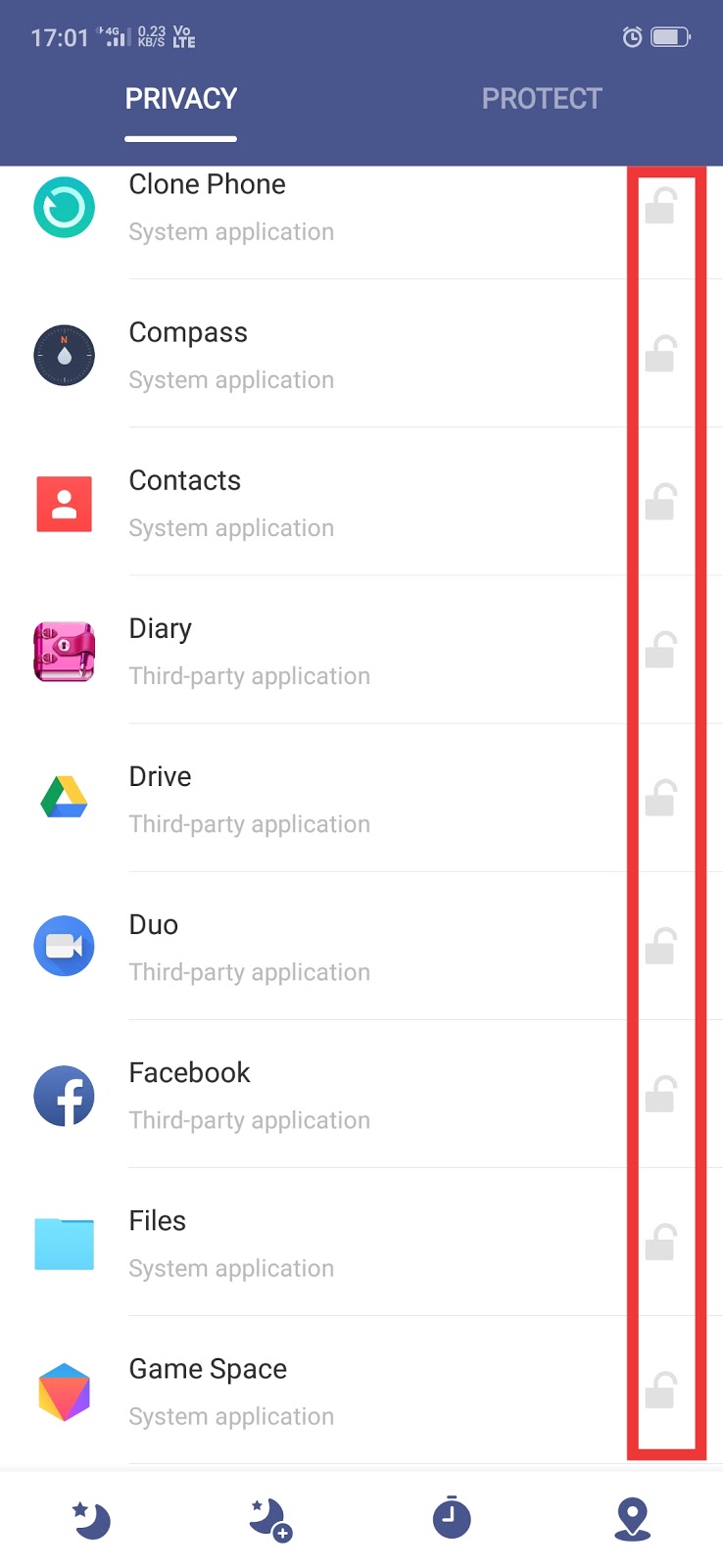
Task: Open the Facebook app icon
Action: click(65, 1095)
